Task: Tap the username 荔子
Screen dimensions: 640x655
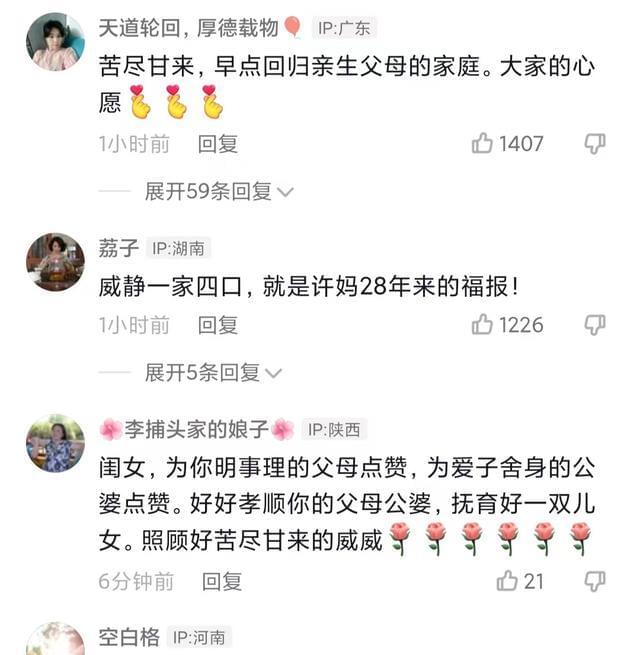Action: coord(118,248)
